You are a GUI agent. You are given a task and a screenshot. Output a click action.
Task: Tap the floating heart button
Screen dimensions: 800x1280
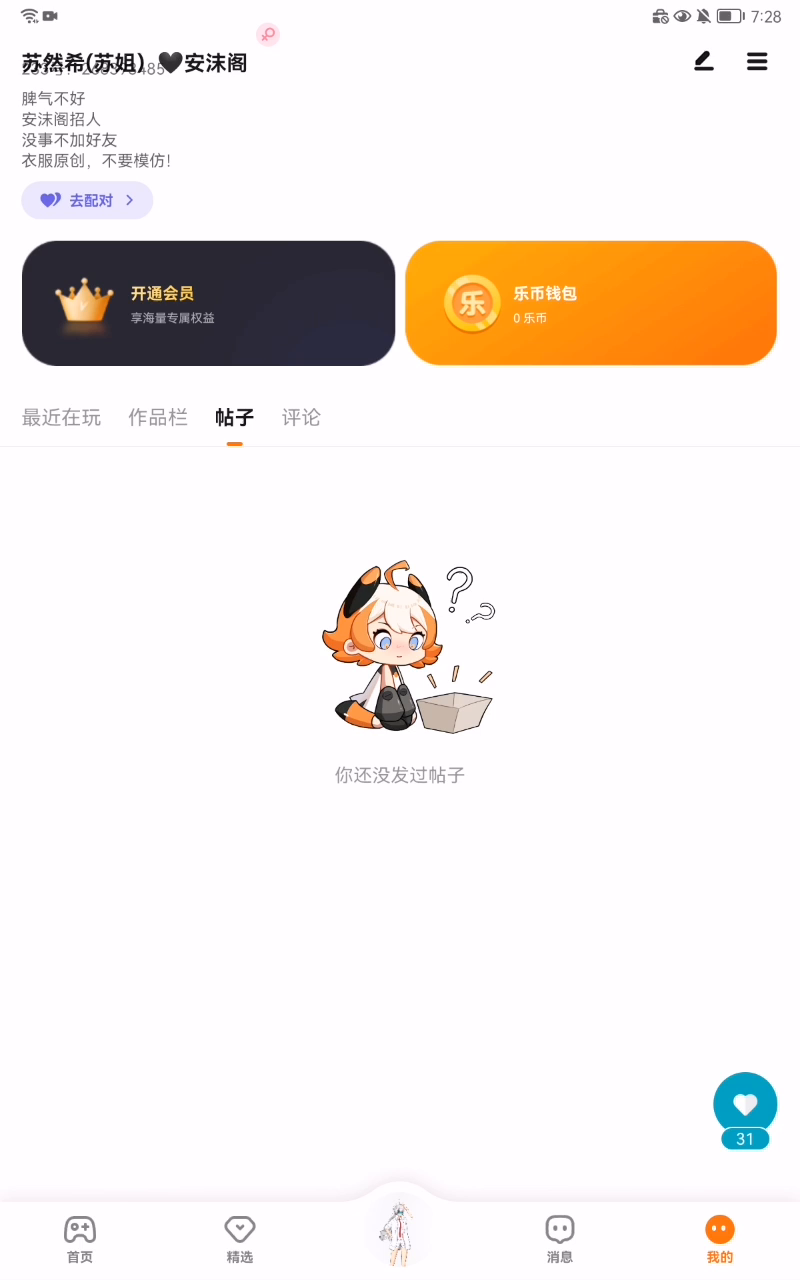pos(745,1104)
